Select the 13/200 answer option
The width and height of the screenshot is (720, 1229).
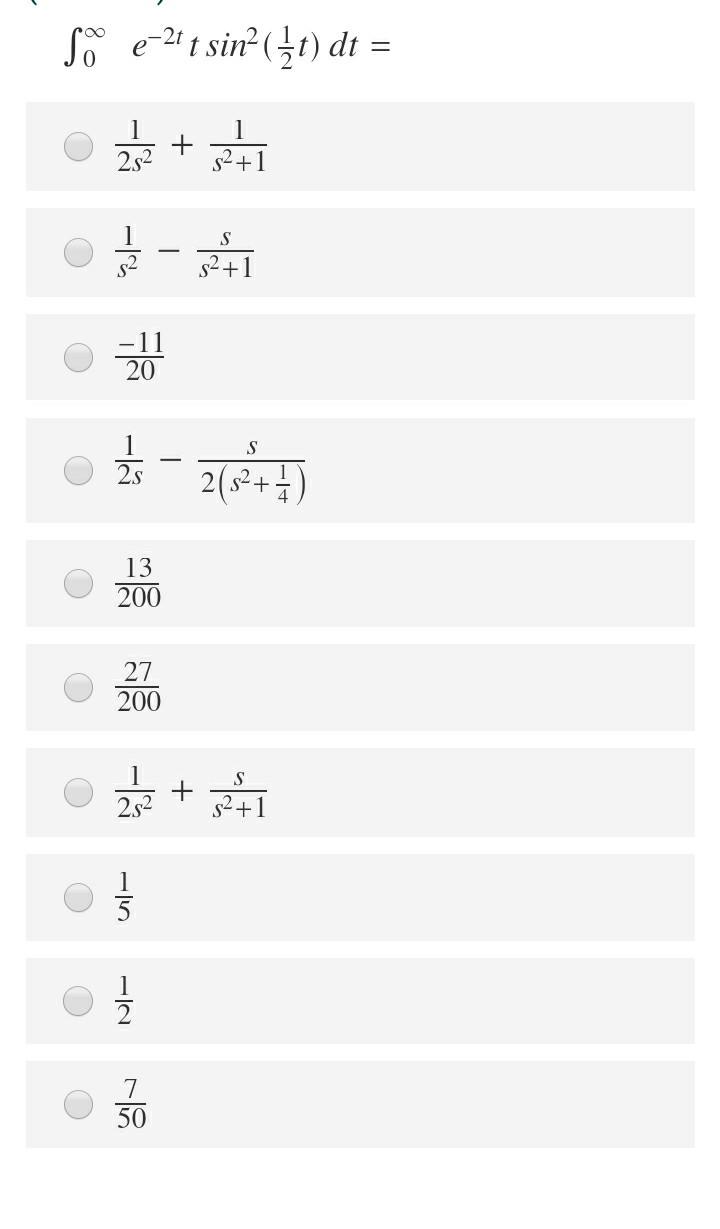point(78,583)
